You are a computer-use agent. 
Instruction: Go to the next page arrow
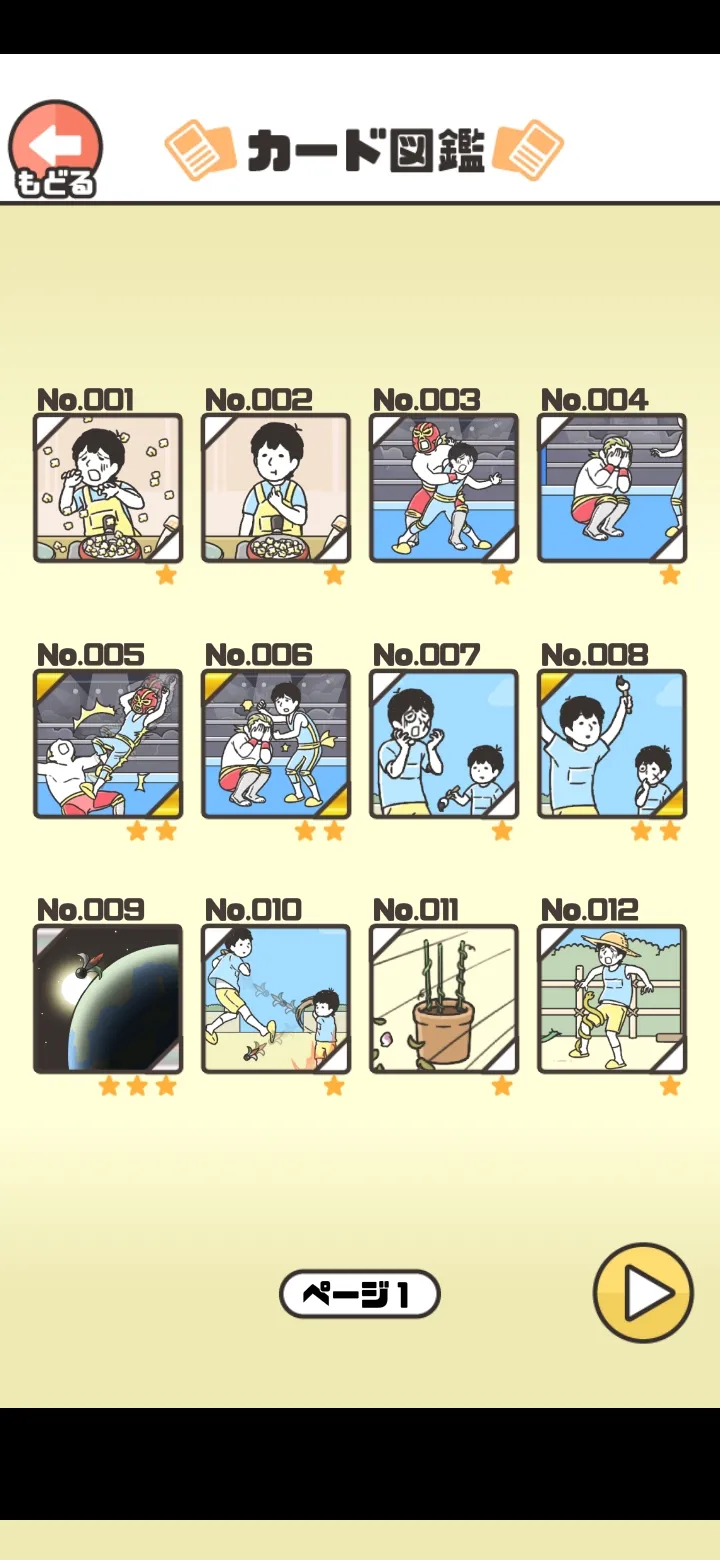pos(643,1293)
